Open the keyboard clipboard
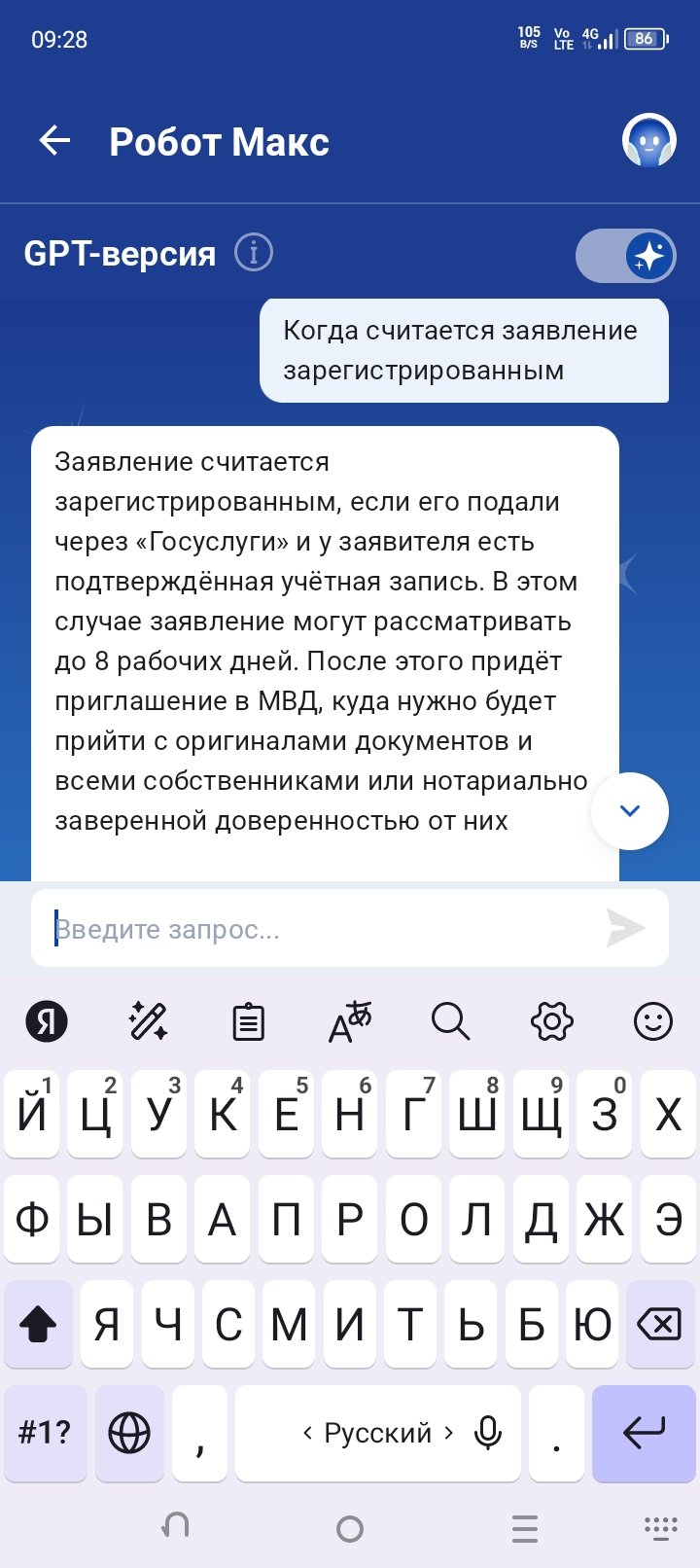 coord(248,1021)
